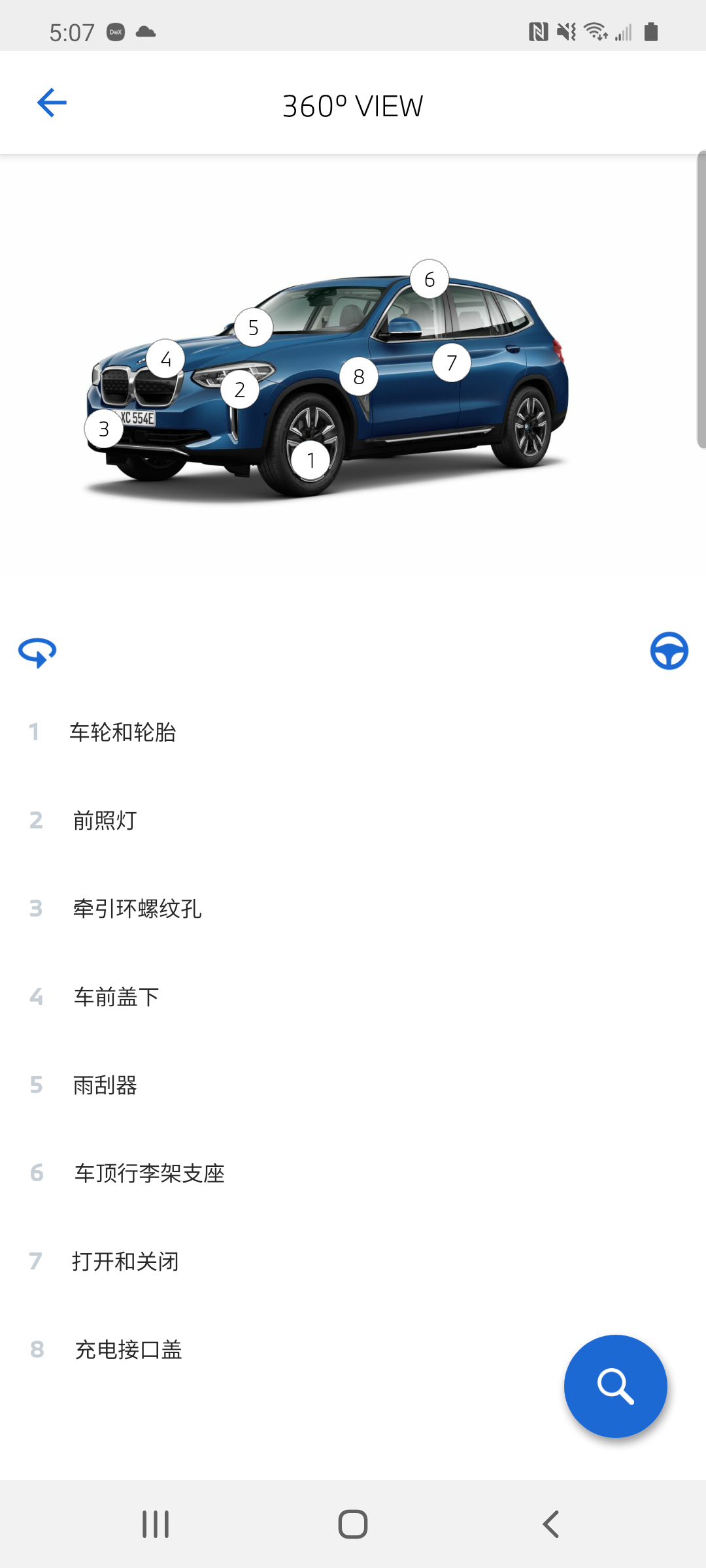Select the 360° rotate view icon
Image resolution: width=706 pixels, height=1568 pixels.
point(37,651)
